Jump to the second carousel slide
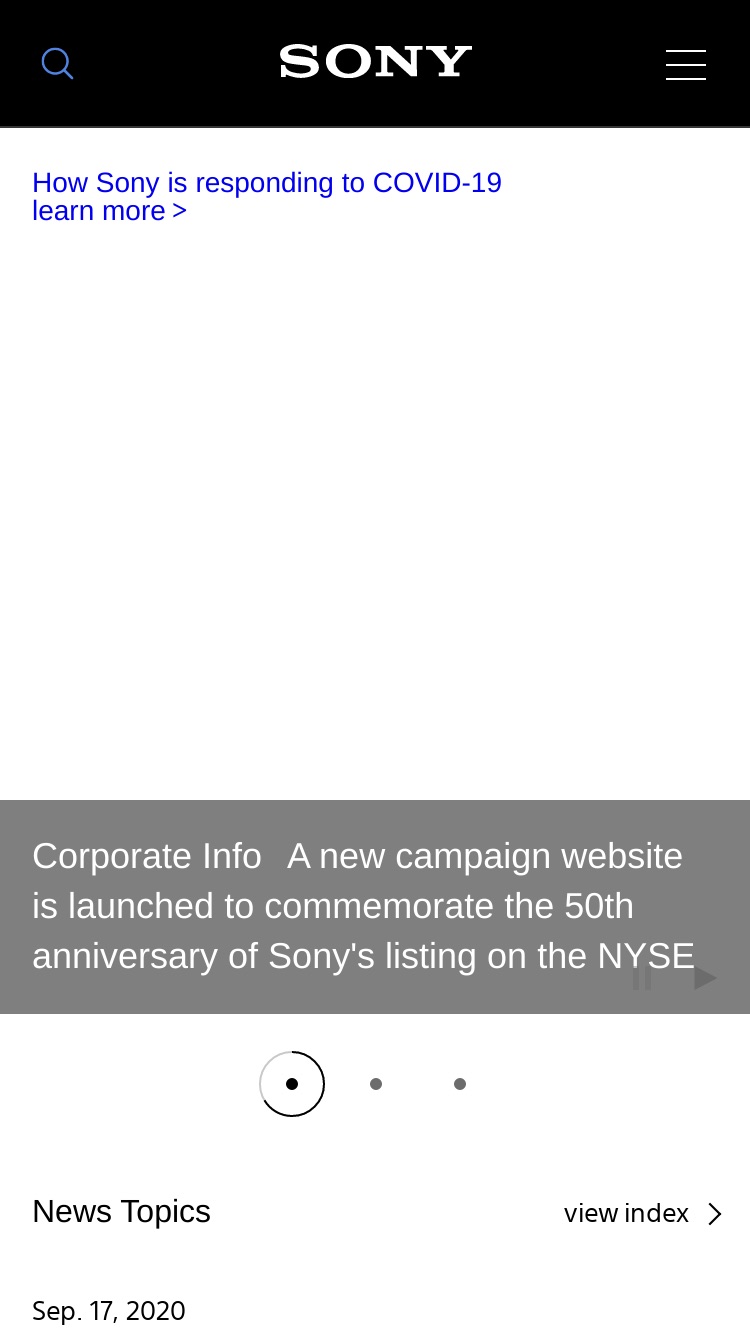750x1334 pixels. [x=376, y=1084]
